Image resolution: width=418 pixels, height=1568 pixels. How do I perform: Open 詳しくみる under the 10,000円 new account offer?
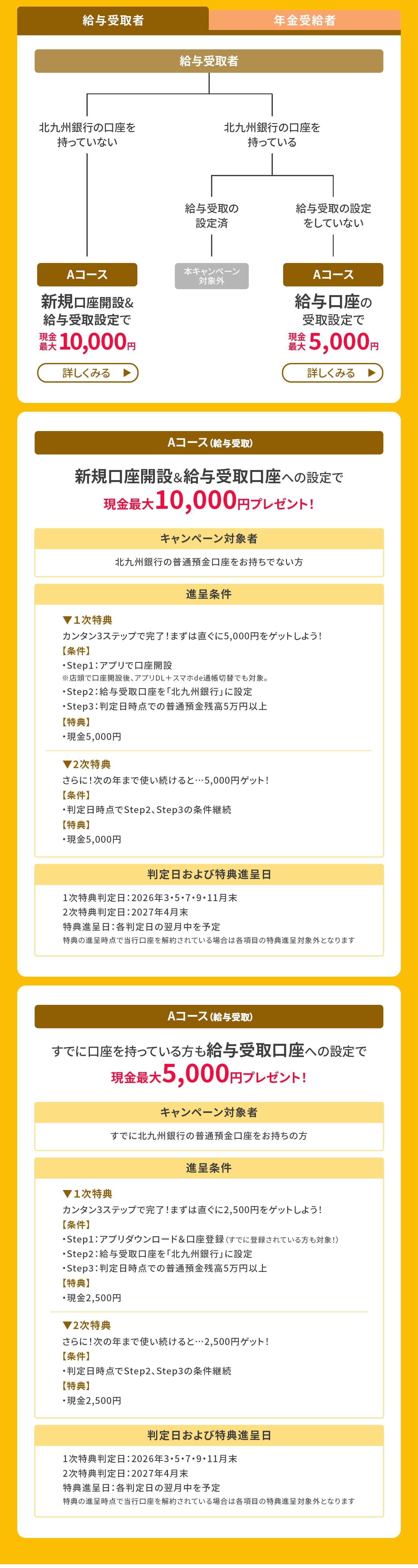pos(88,373)
